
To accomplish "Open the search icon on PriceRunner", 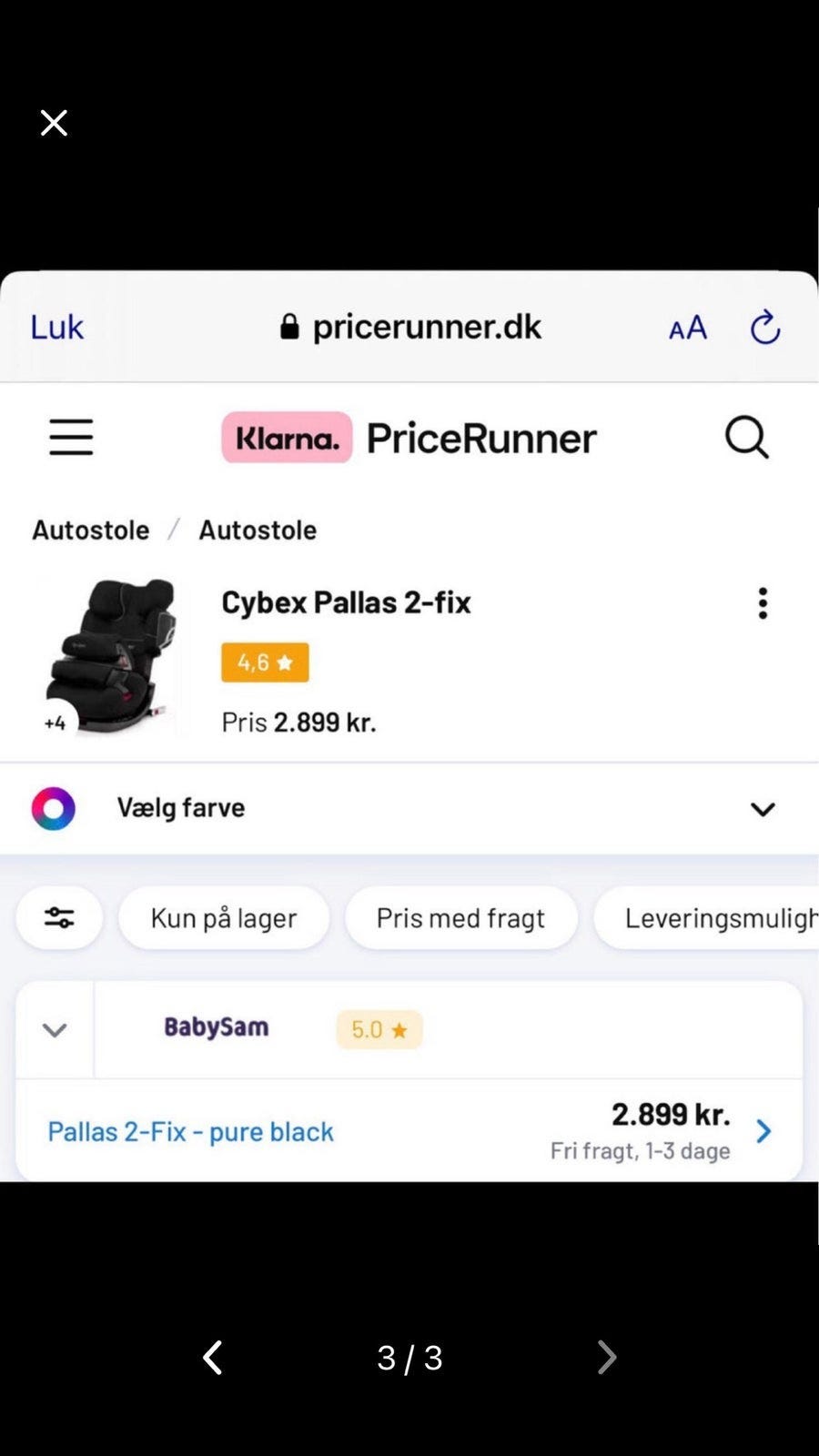I will (746, 438).
